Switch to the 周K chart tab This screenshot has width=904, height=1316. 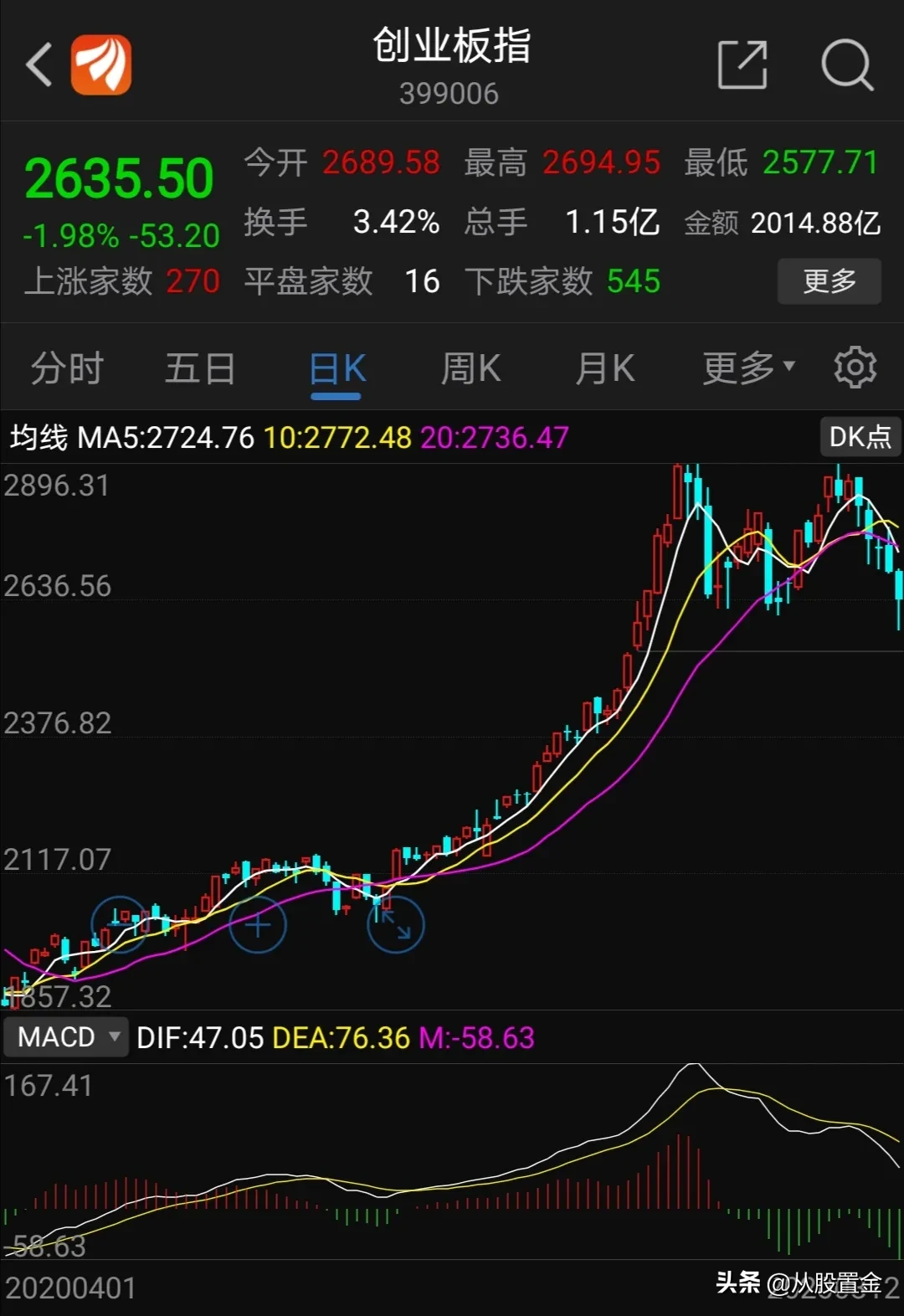click(x=470, y=368)
